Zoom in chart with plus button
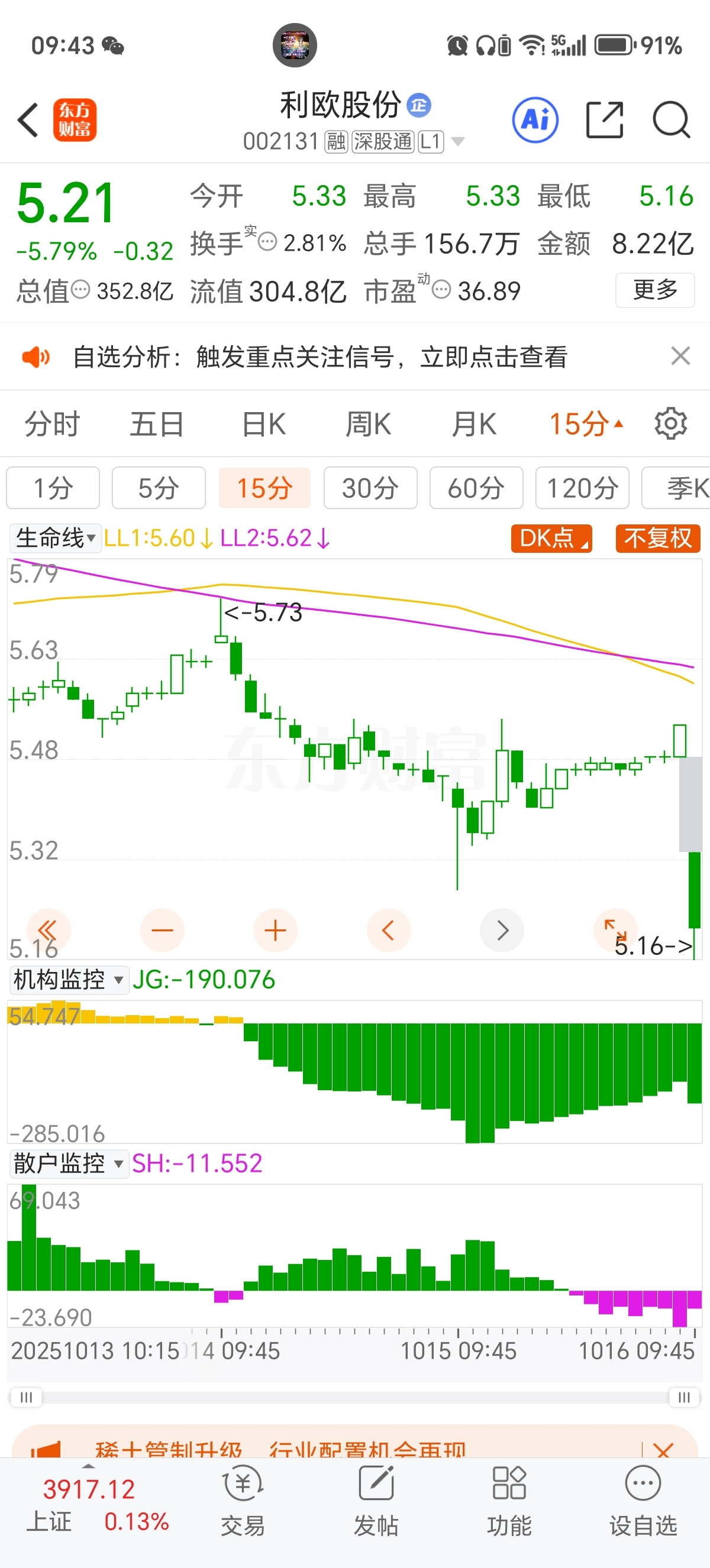The height and width of the screenshot is (1568, 710). (x=275, y=930)
